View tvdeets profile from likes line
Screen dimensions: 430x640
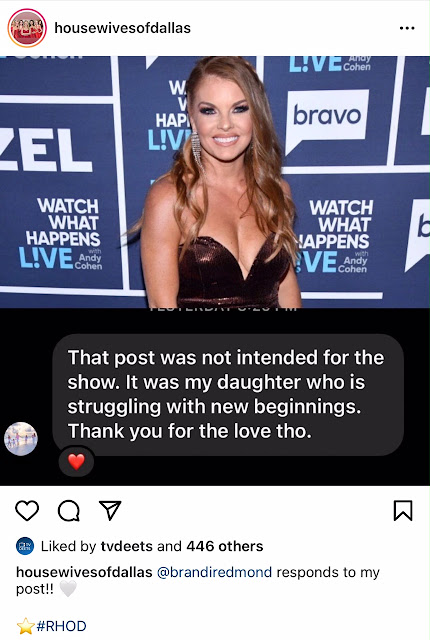126,546
